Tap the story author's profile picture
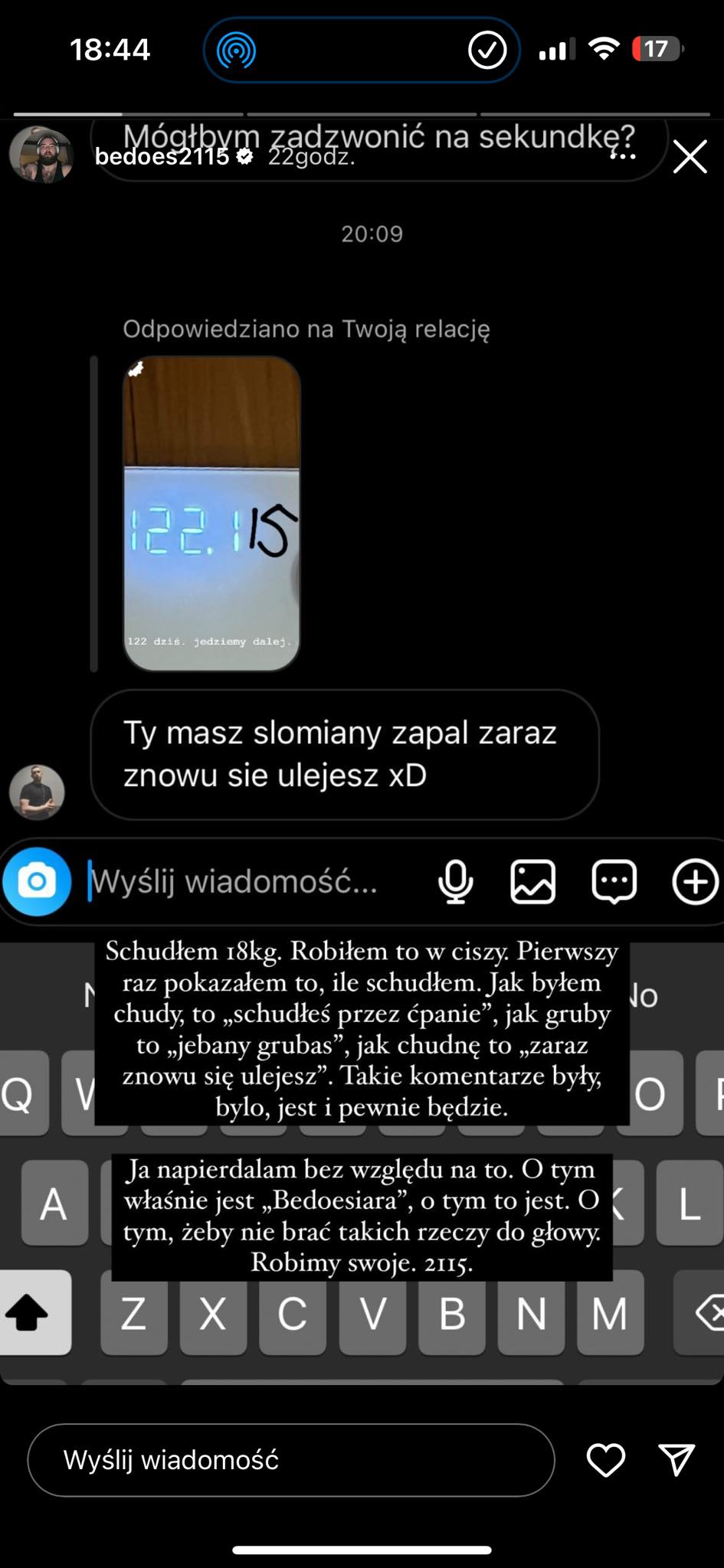 [x=41, y=155]
